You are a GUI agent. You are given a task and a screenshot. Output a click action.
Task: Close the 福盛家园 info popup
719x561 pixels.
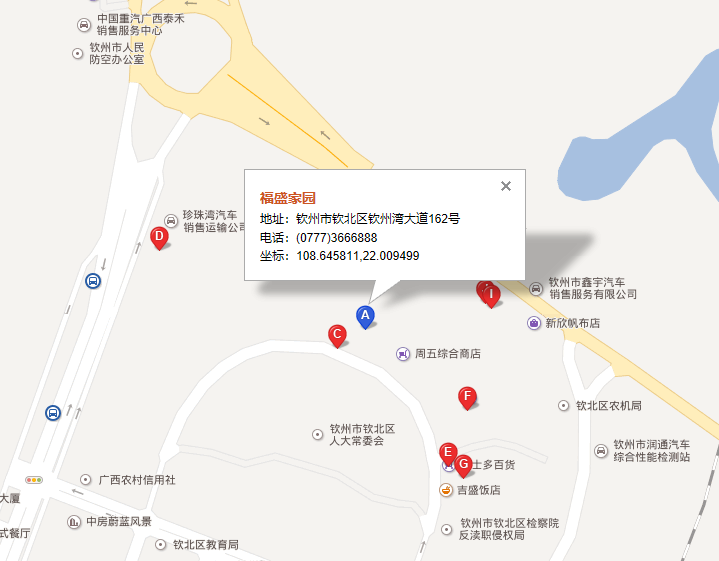click(x=506, y=186)
